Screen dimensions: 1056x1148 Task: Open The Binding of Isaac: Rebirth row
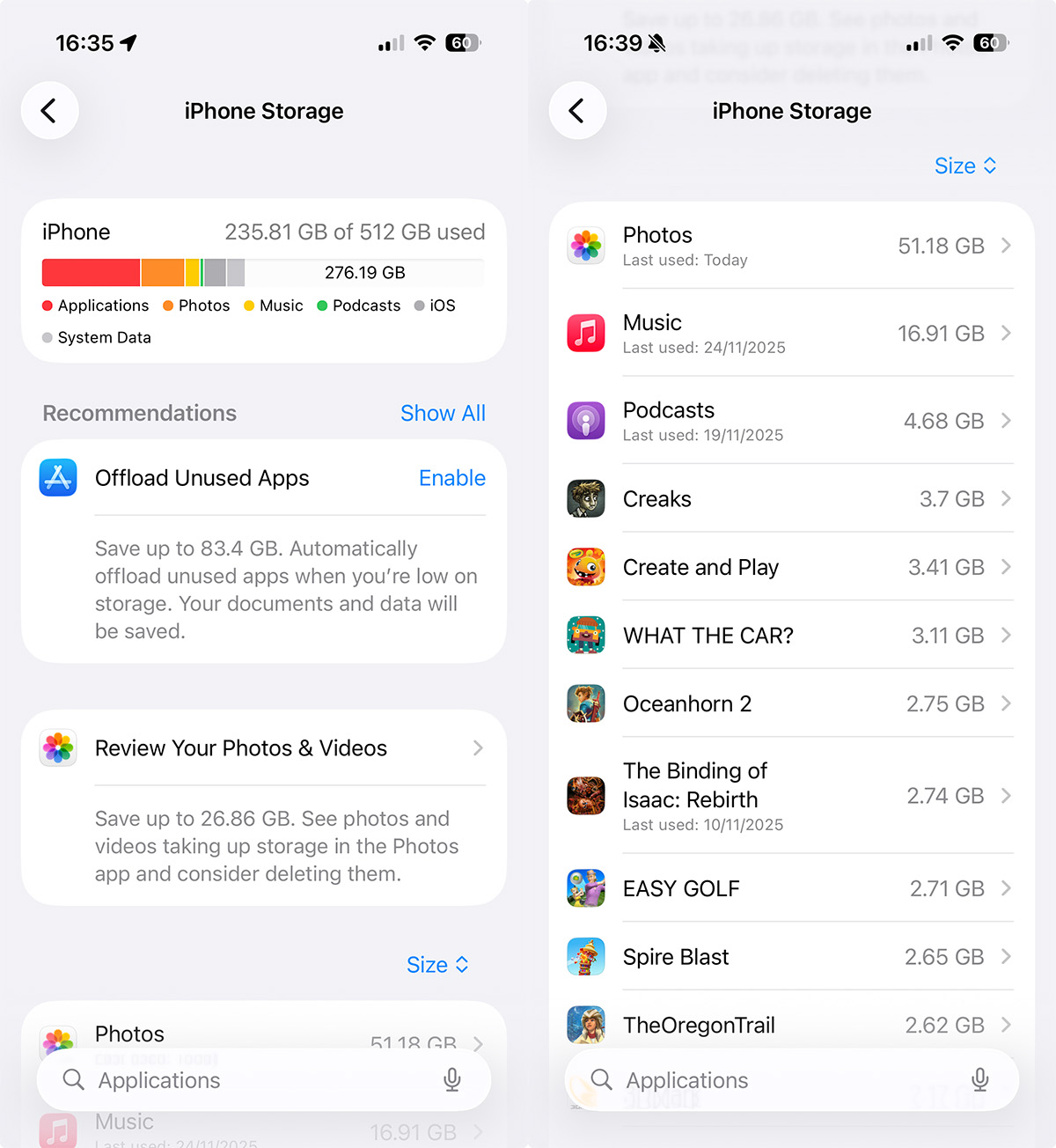[x=790, y=796]
